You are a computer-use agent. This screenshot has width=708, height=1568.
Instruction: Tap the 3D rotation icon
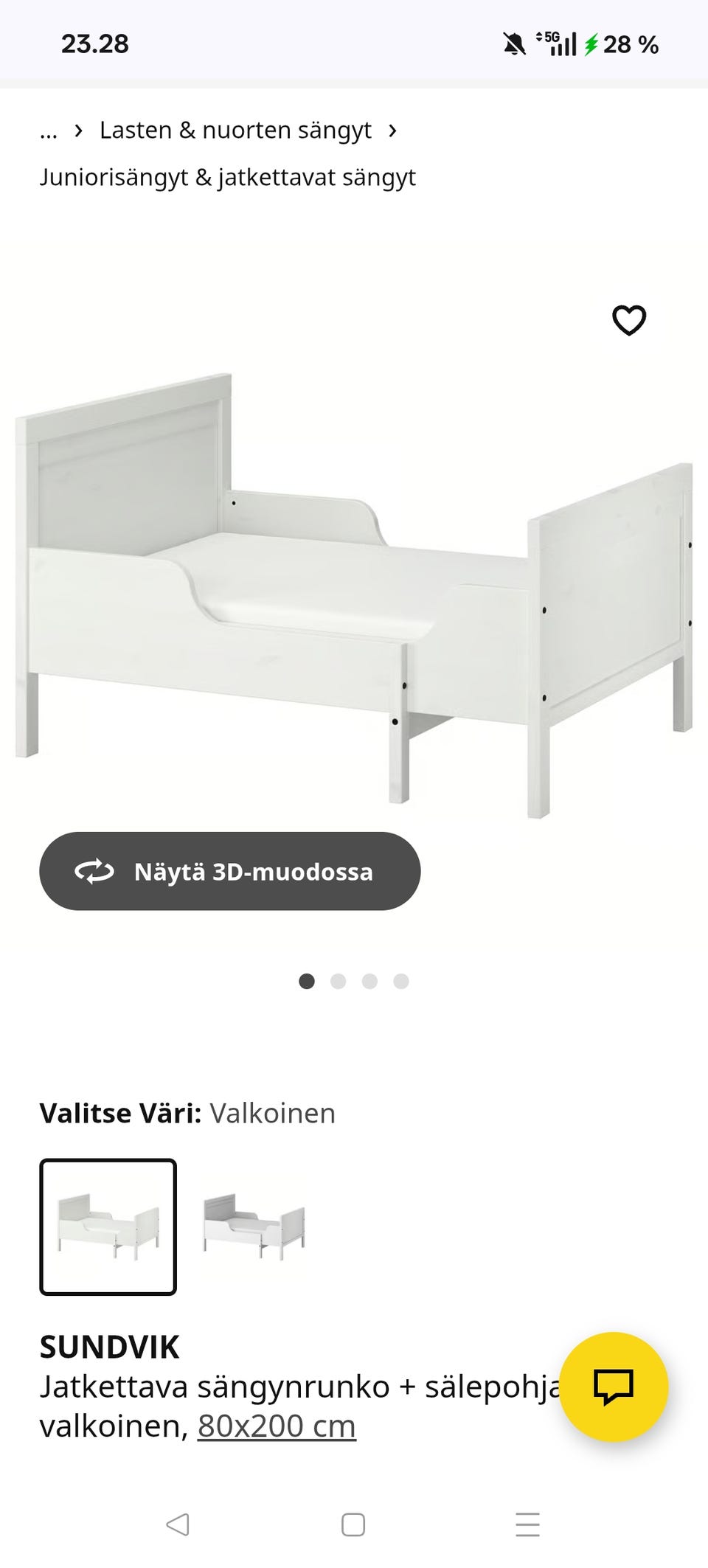(92, 871)
